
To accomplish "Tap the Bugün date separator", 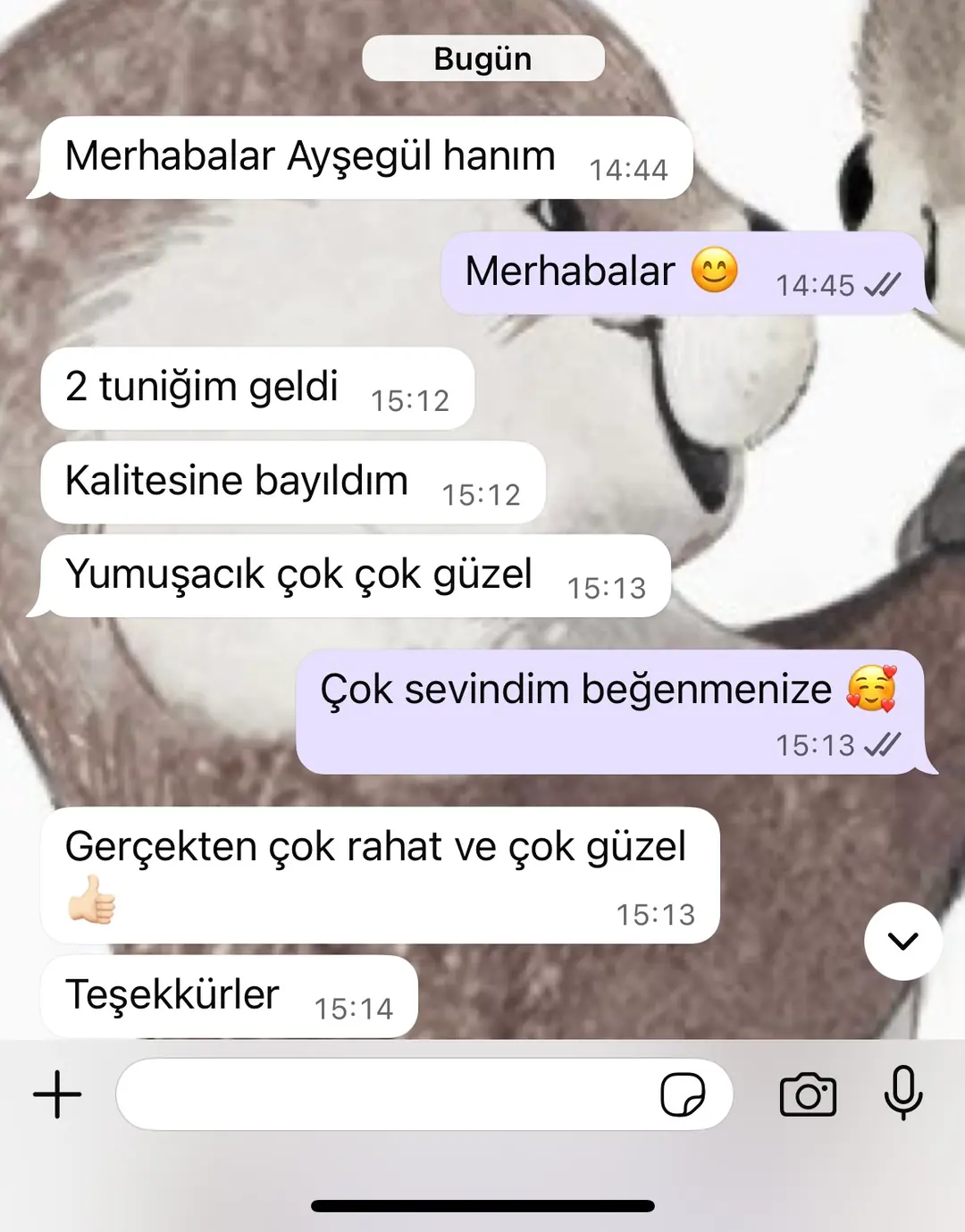I will 482,58.
